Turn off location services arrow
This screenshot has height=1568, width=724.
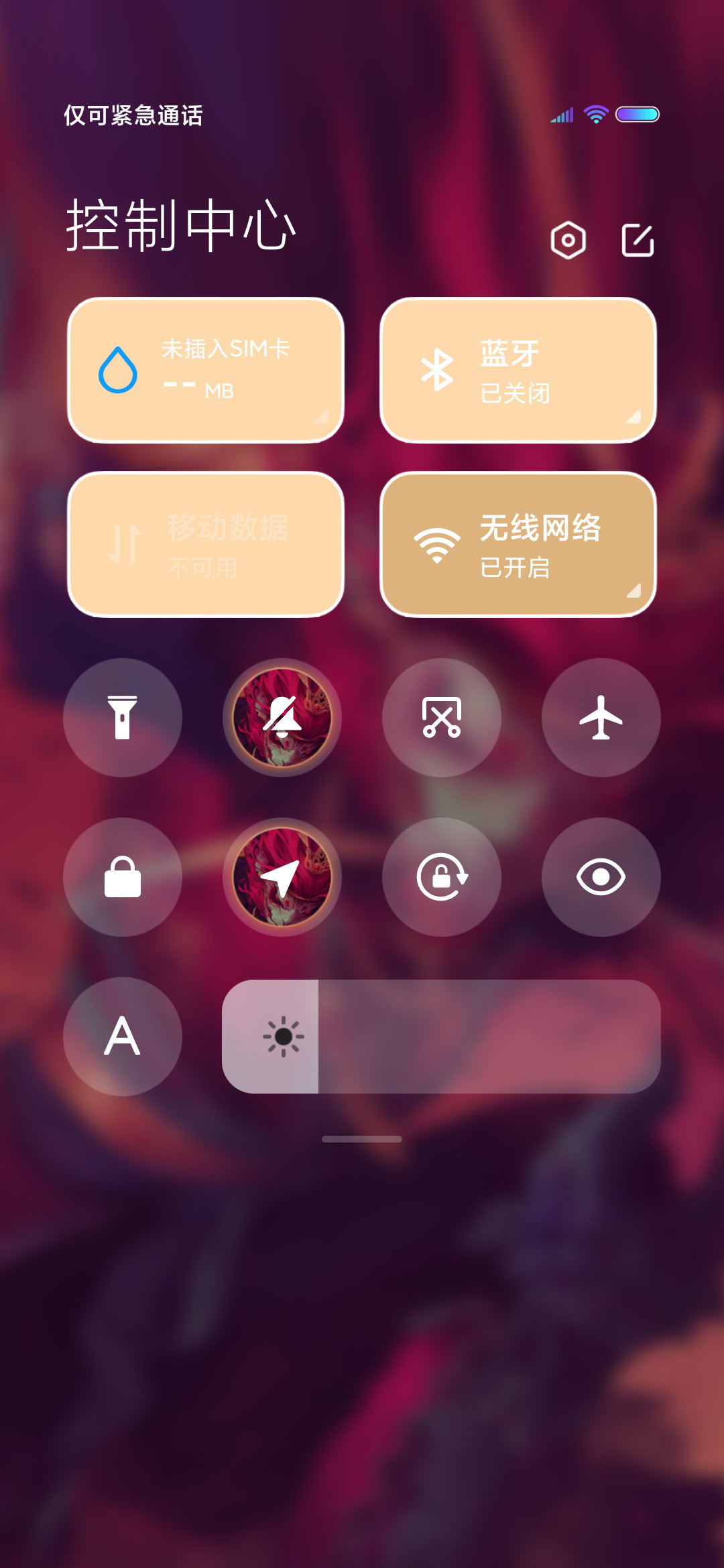tap(282, 877)
